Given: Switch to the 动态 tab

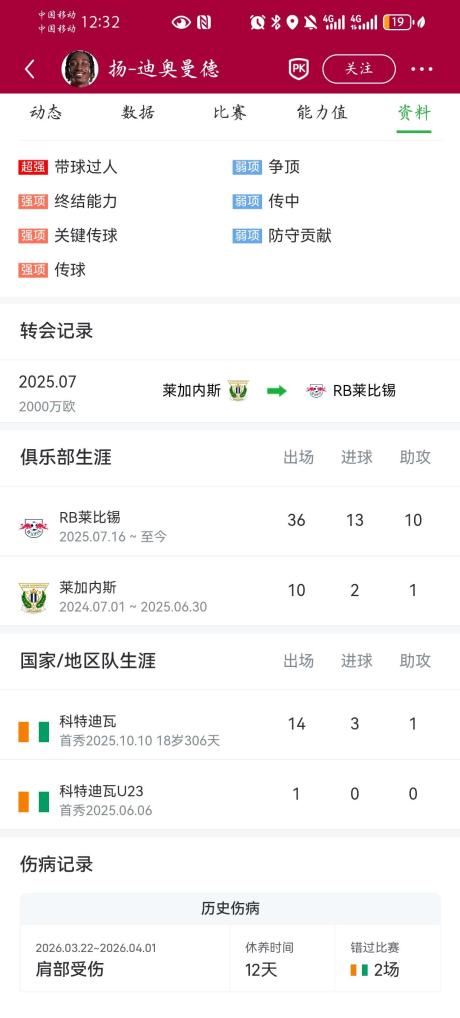Looking at the screenshot, I should point(46,113).
